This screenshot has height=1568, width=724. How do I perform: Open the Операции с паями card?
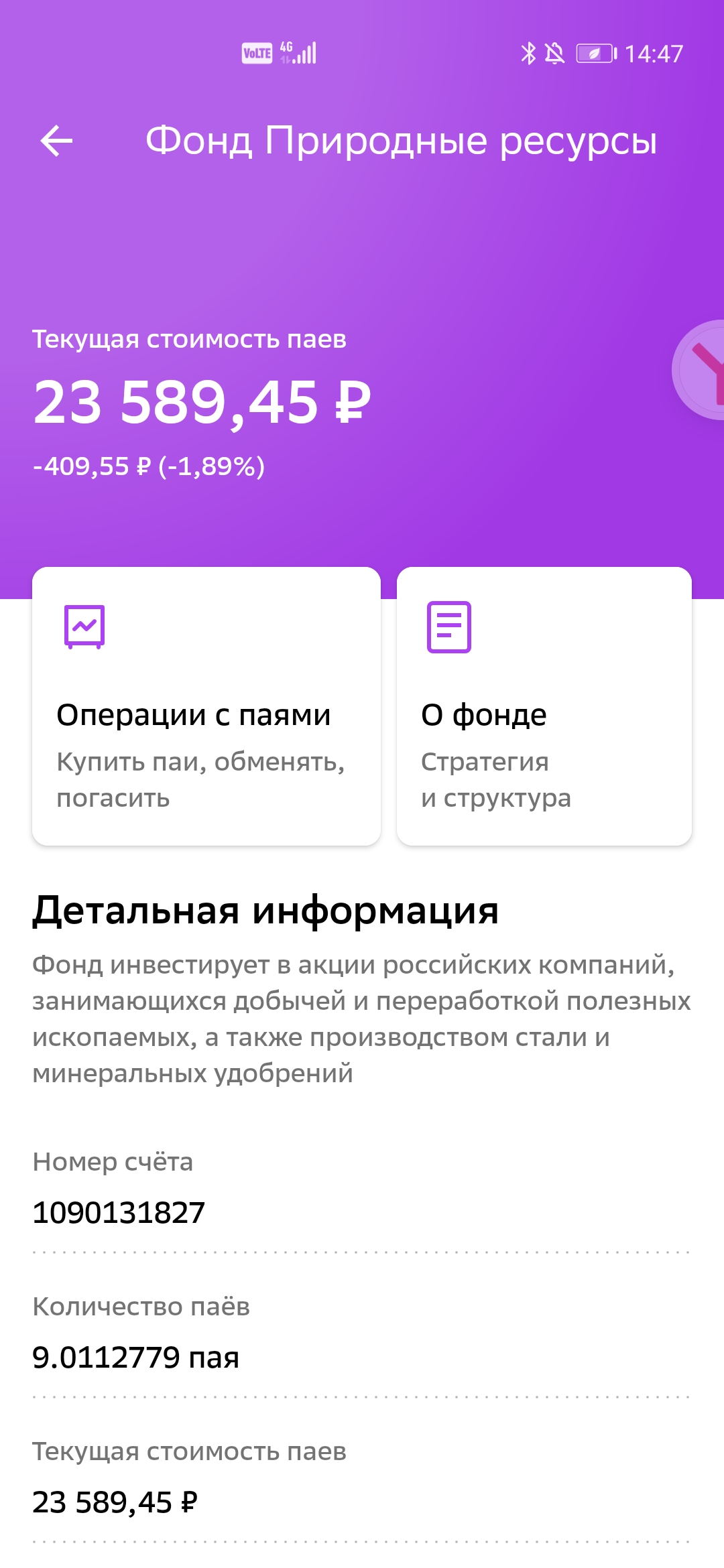[x=206, y=706]
